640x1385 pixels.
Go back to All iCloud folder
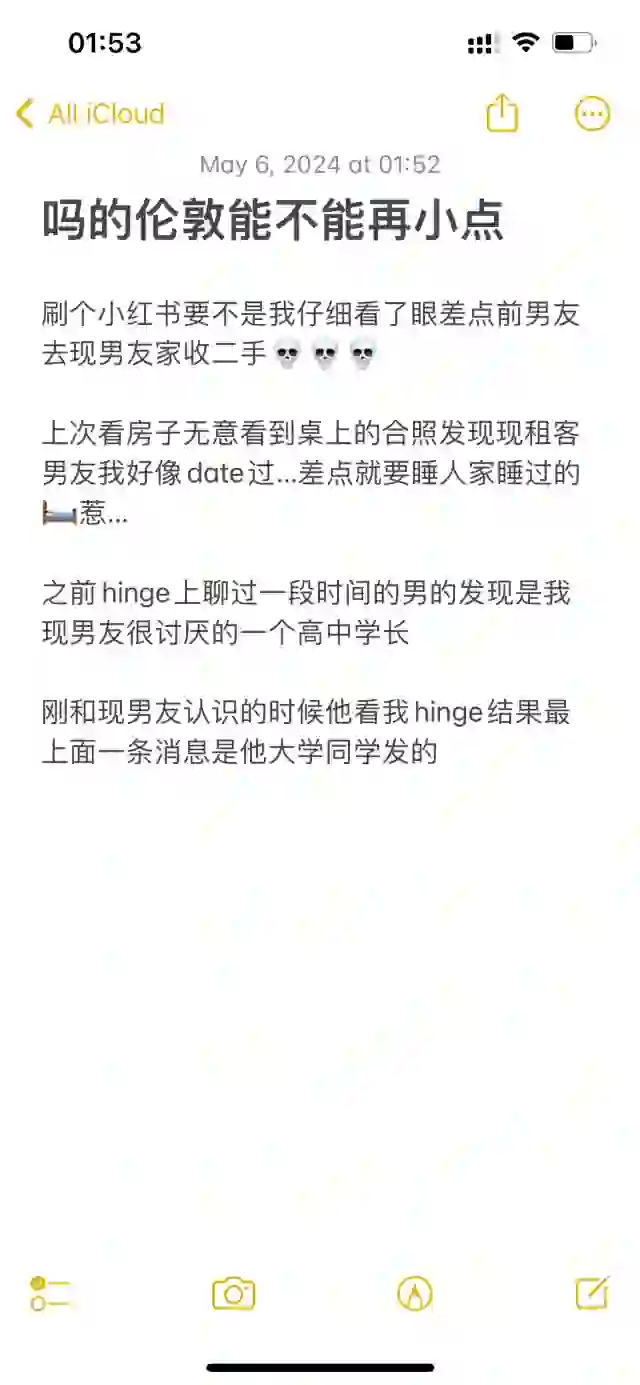click(90, 114)
